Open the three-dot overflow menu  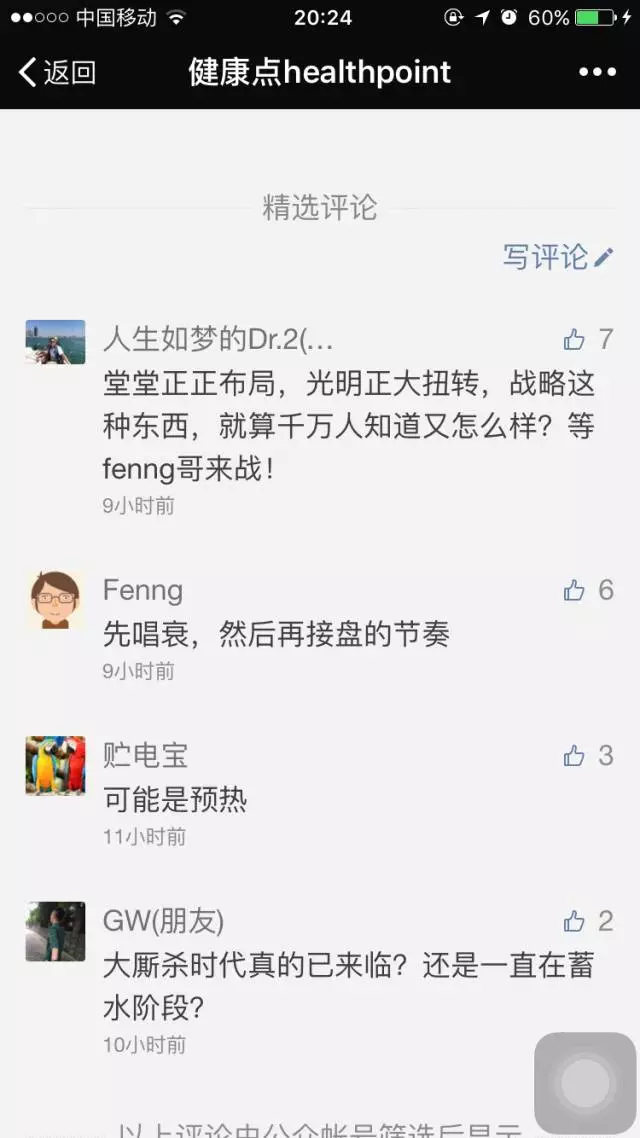pyautogui.click(x=597, y=72)
